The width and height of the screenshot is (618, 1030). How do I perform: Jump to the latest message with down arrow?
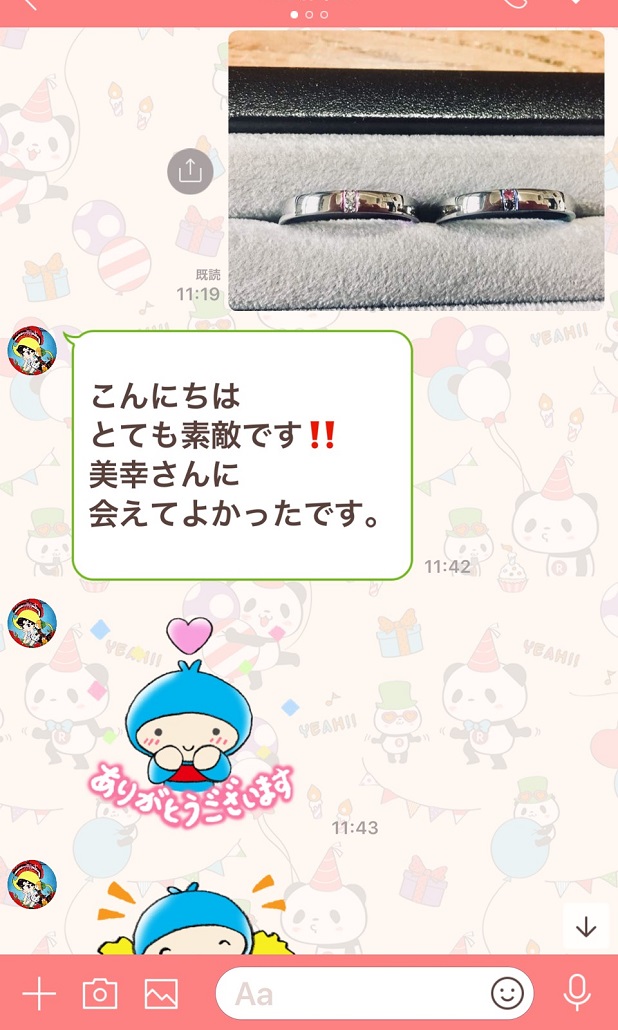coord(586,927)
